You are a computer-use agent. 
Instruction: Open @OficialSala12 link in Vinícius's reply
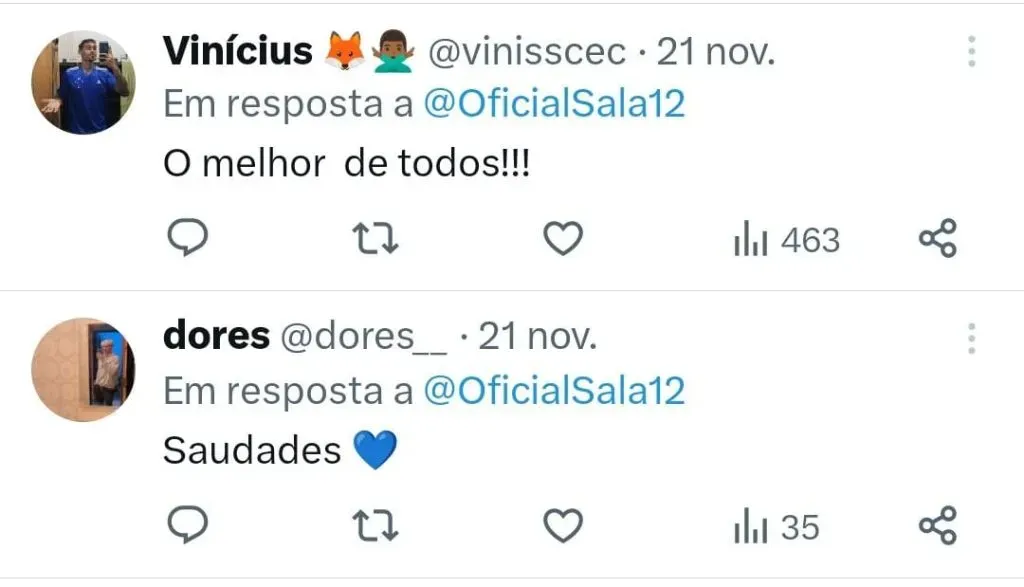[555, 104]
